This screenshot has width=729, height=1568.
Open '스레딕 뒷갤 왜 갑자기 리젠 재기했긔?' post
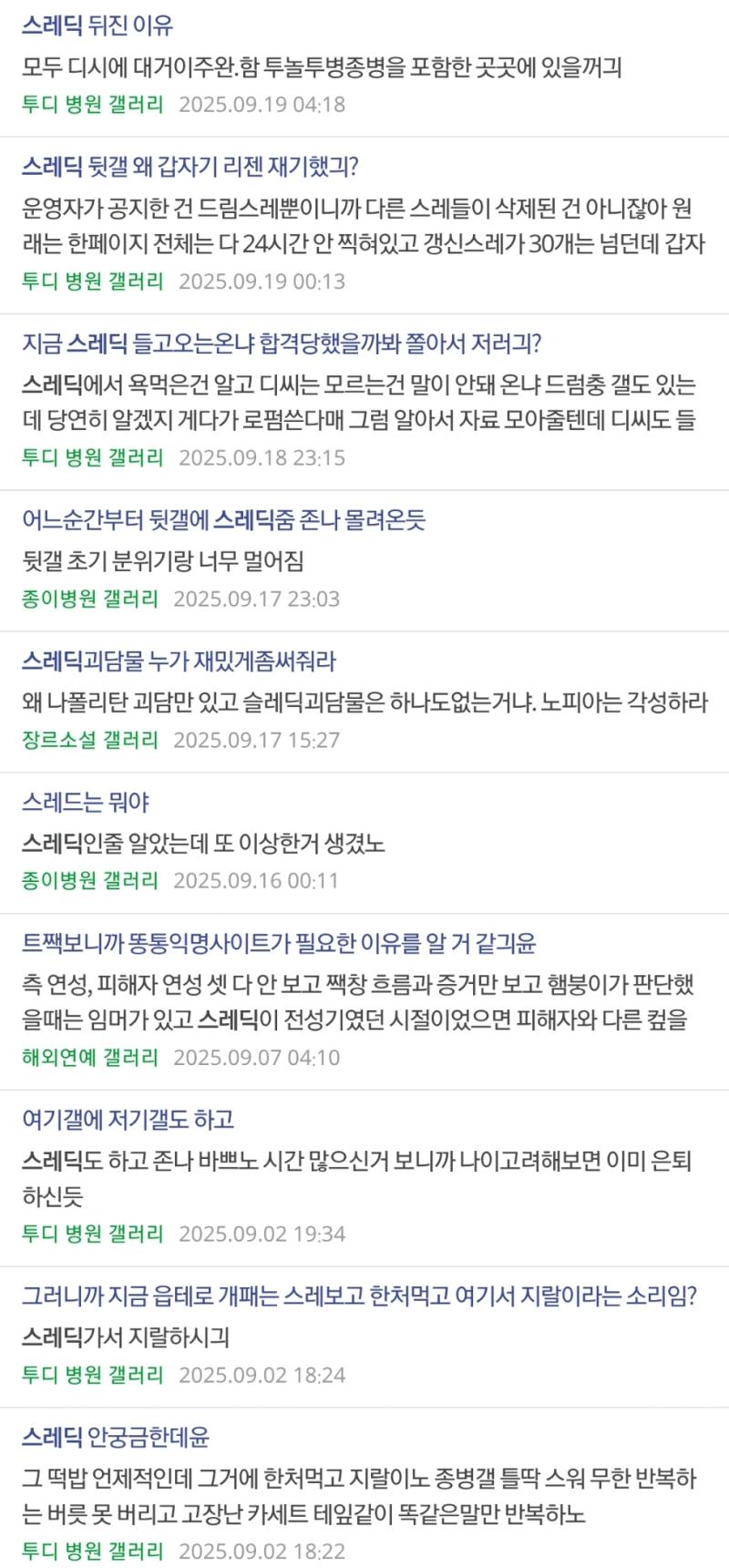point(190,167)
